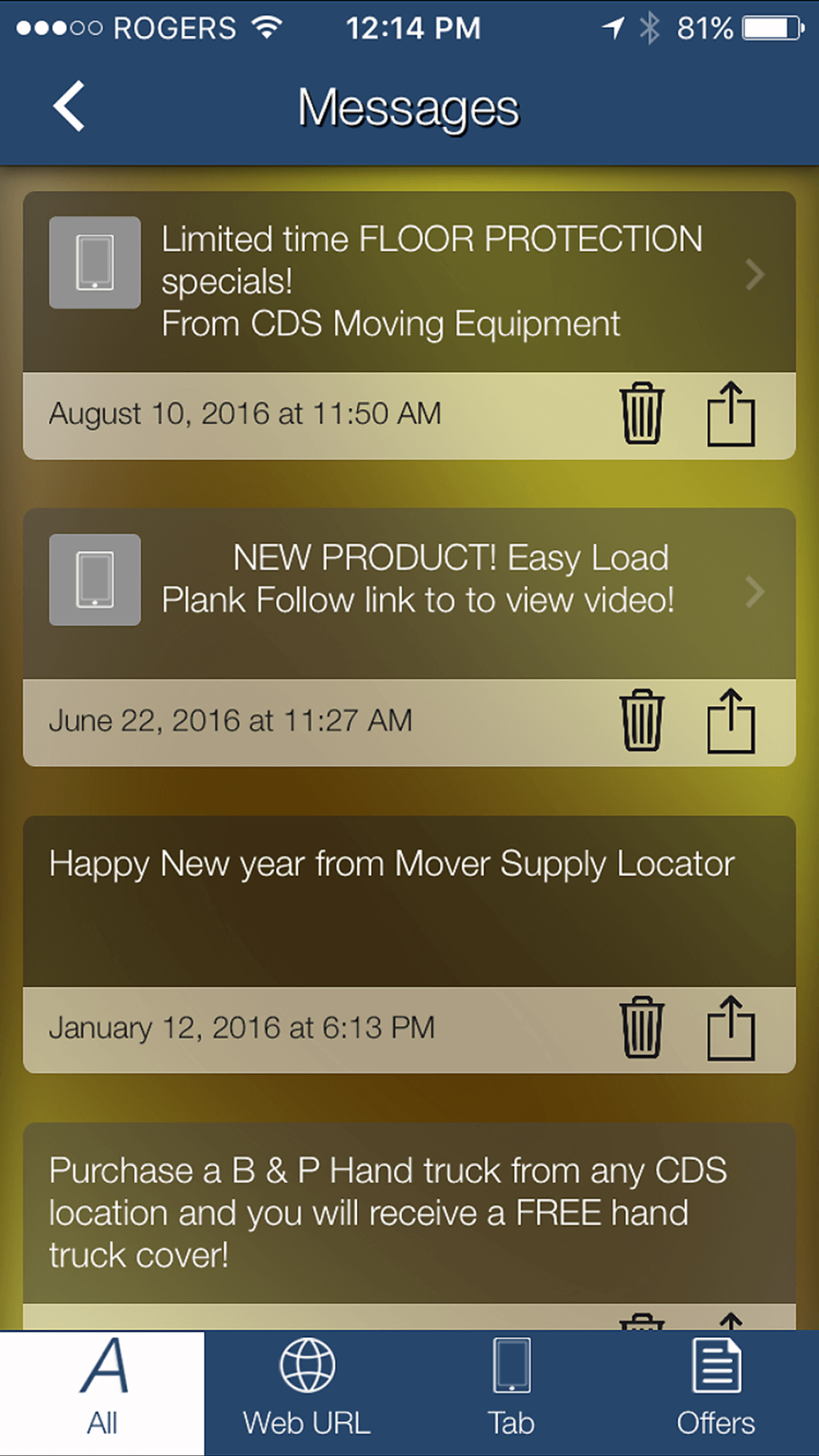Share the August 10, 2016 message
The width and height of the screenshot is (819, 1456).
tap(731, 414)
